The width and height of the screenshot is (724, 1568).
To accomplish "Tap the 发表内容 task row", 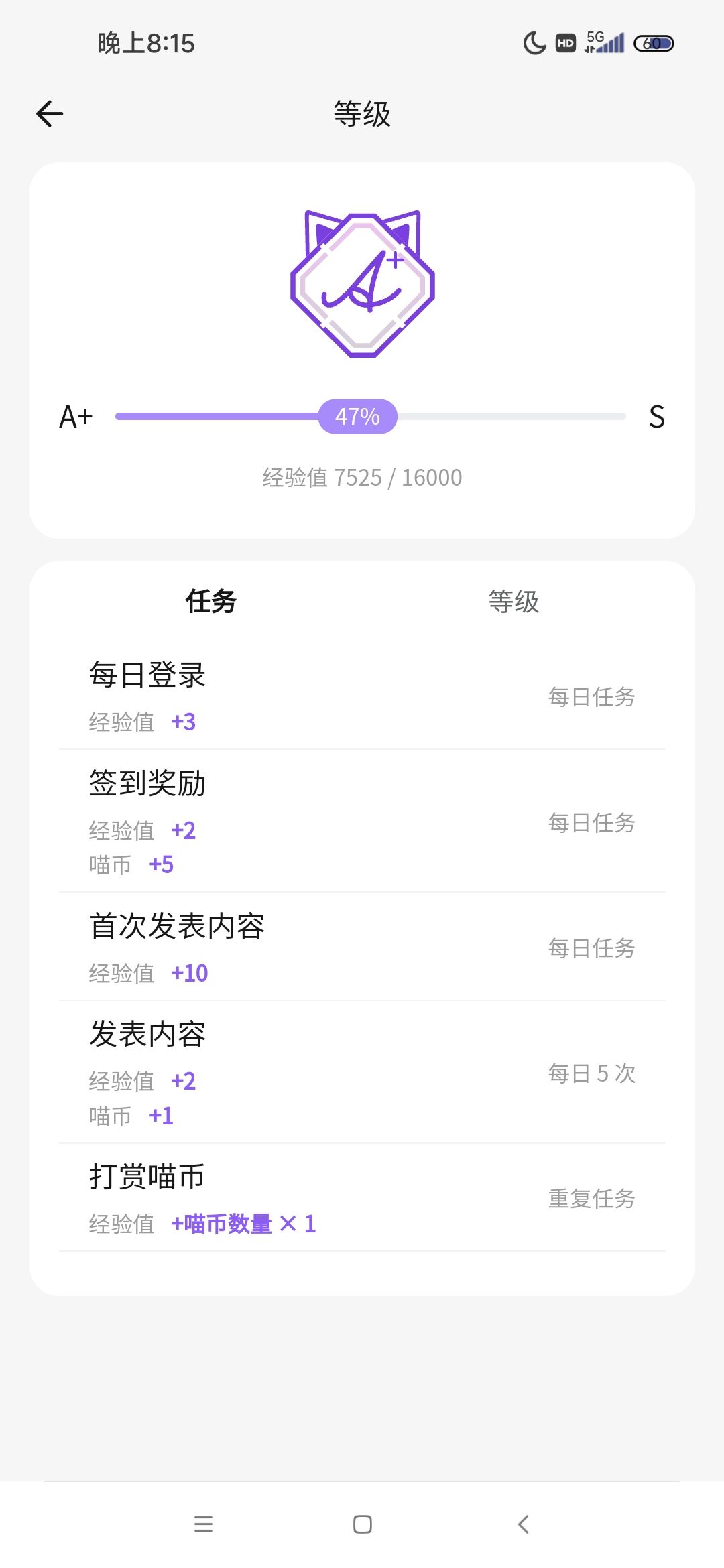I will (x=362, y=1073).
